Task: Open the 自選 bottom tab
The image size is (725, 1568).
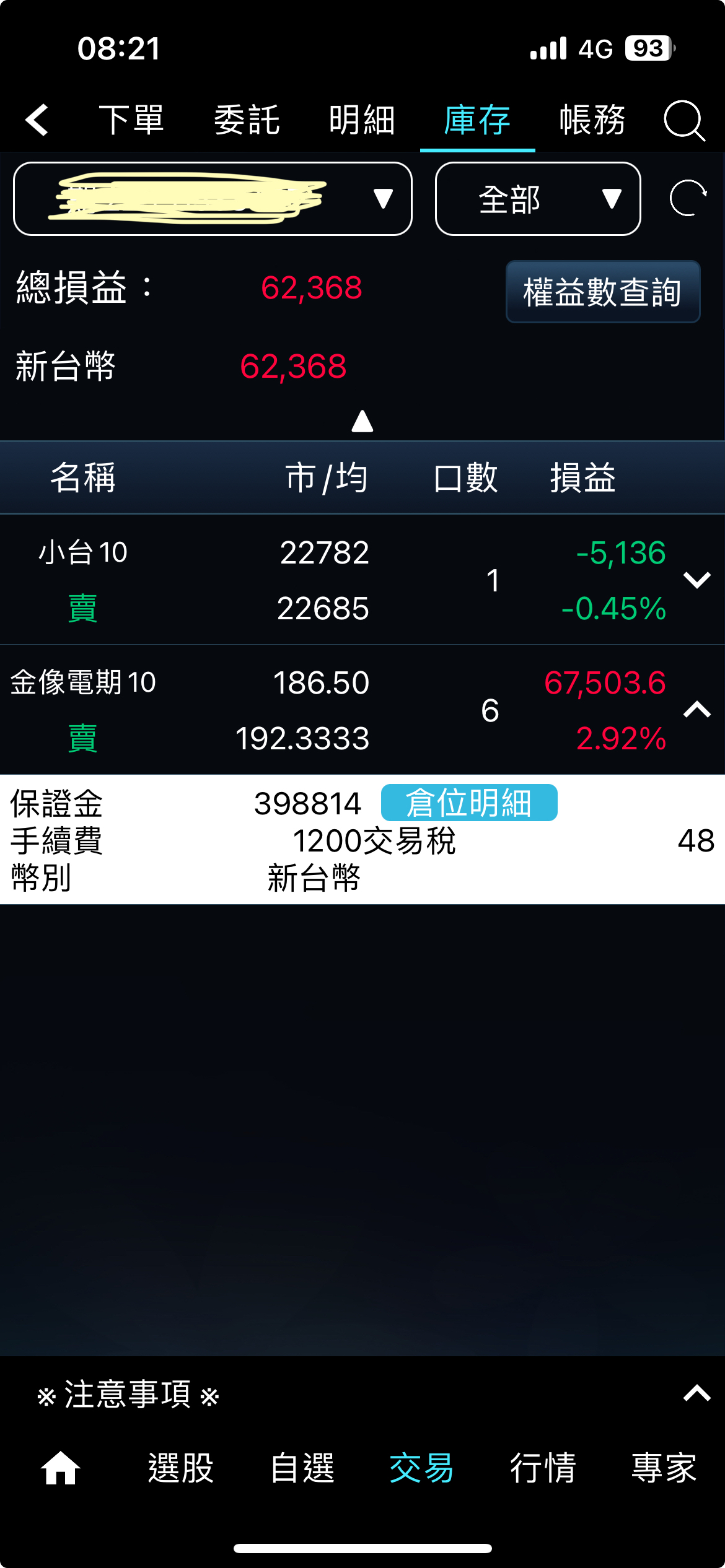Action: [302, 1468]
